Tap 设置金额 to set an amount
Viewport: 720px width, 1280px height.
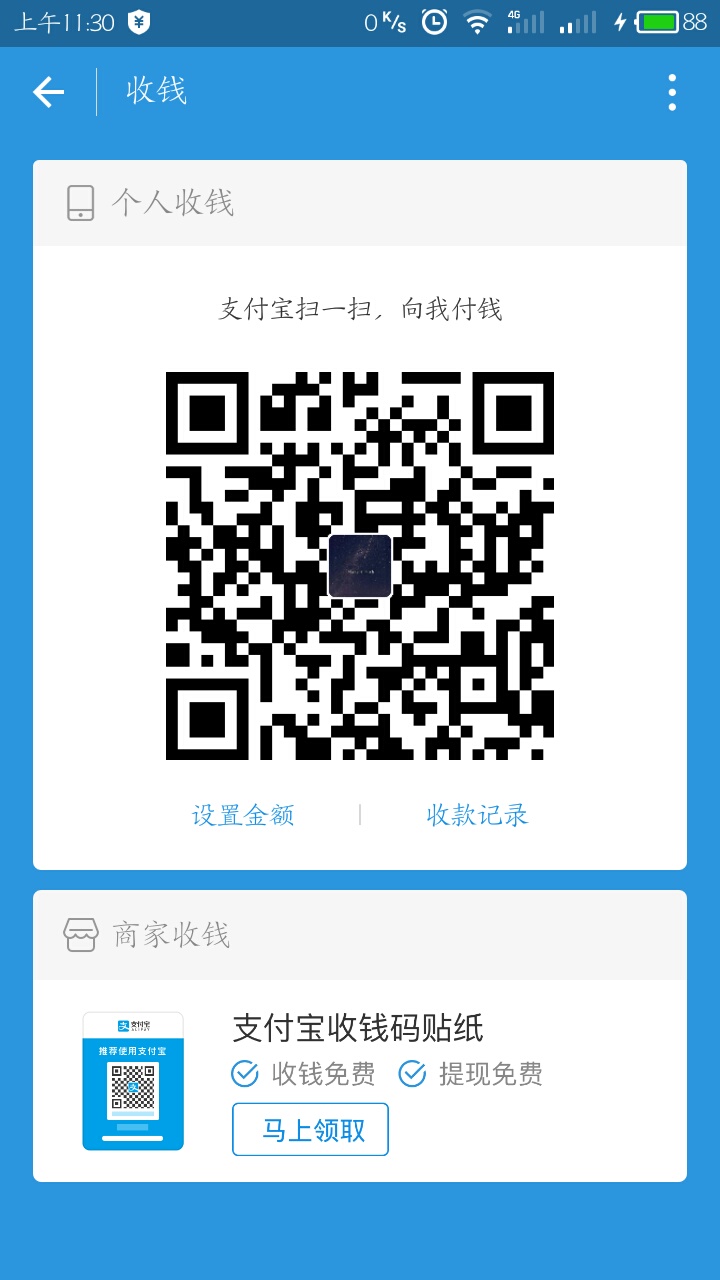[243, 815]
